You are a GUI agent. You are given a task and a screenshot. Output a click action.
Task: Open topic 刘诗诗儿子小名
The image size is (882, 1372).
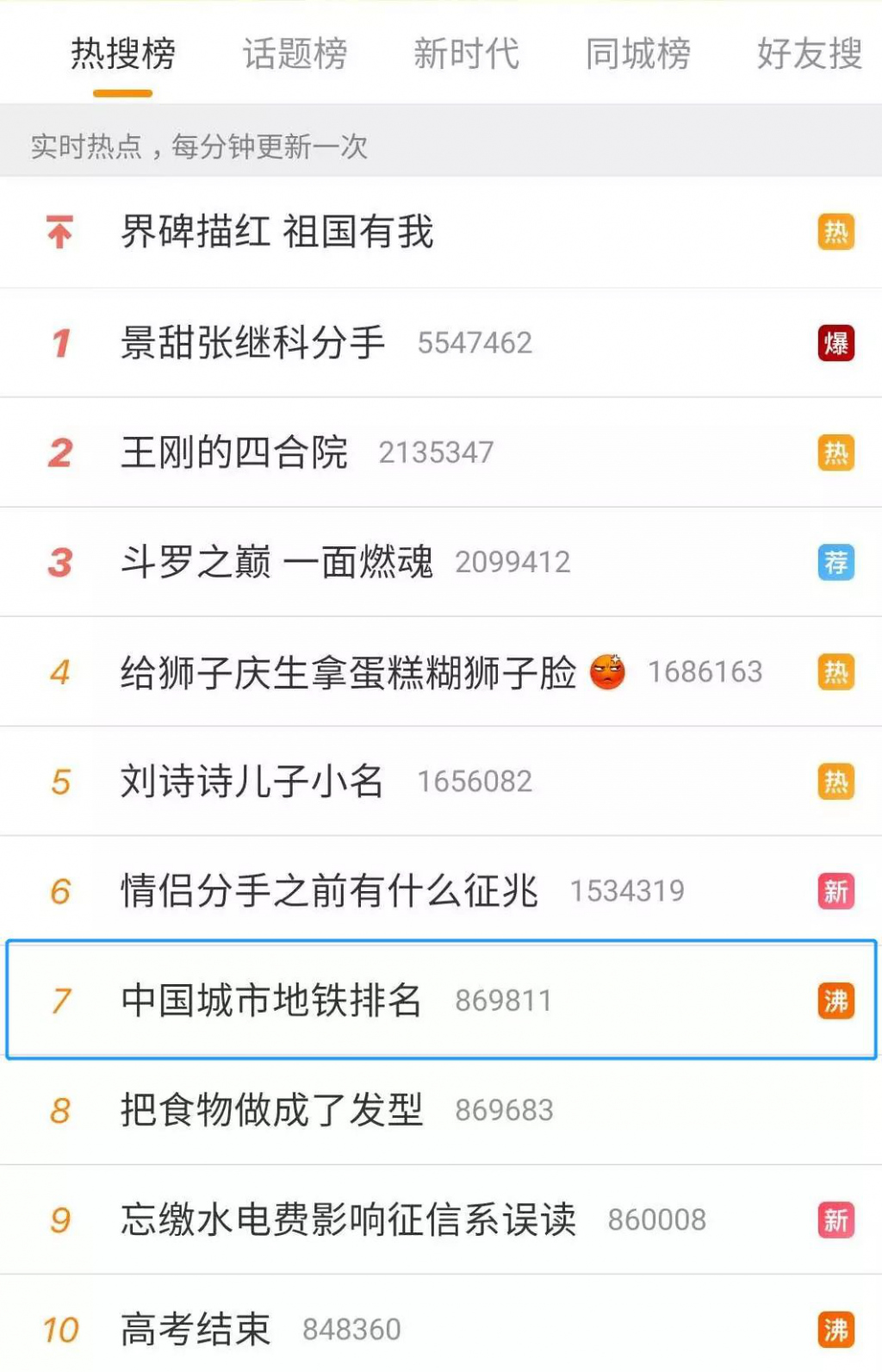252,782
